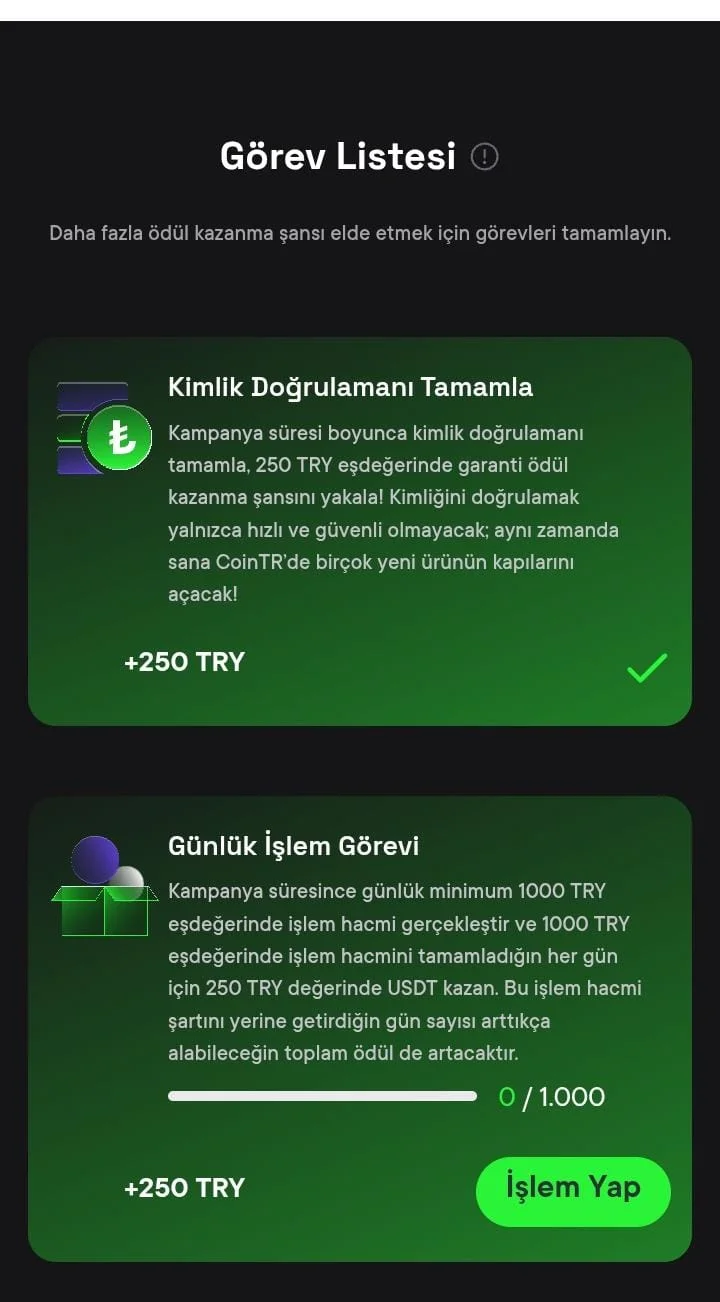
Task: Tap the İşlem Yap button
Action: [x=573, y=1191]
